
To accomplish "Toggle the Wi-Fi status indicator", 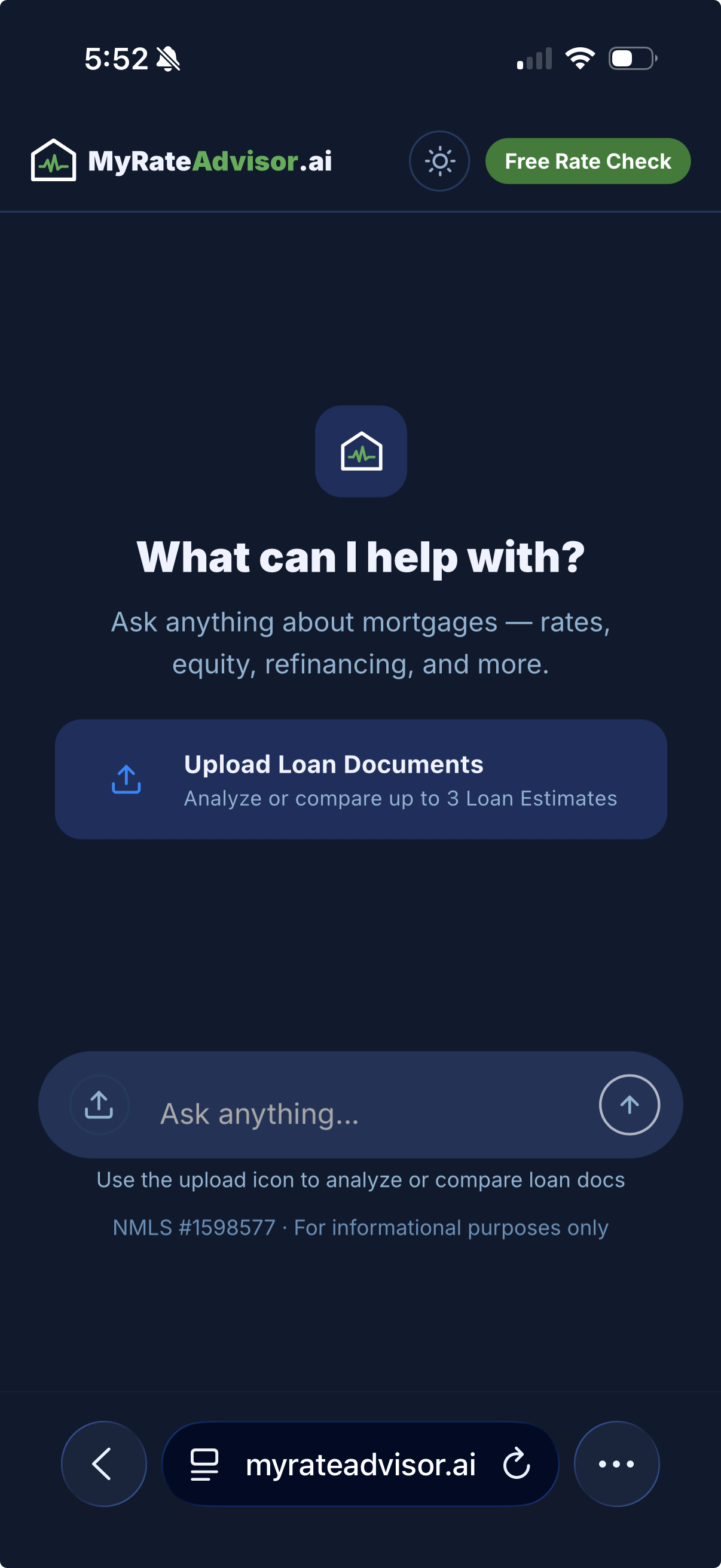I will 579,57.
